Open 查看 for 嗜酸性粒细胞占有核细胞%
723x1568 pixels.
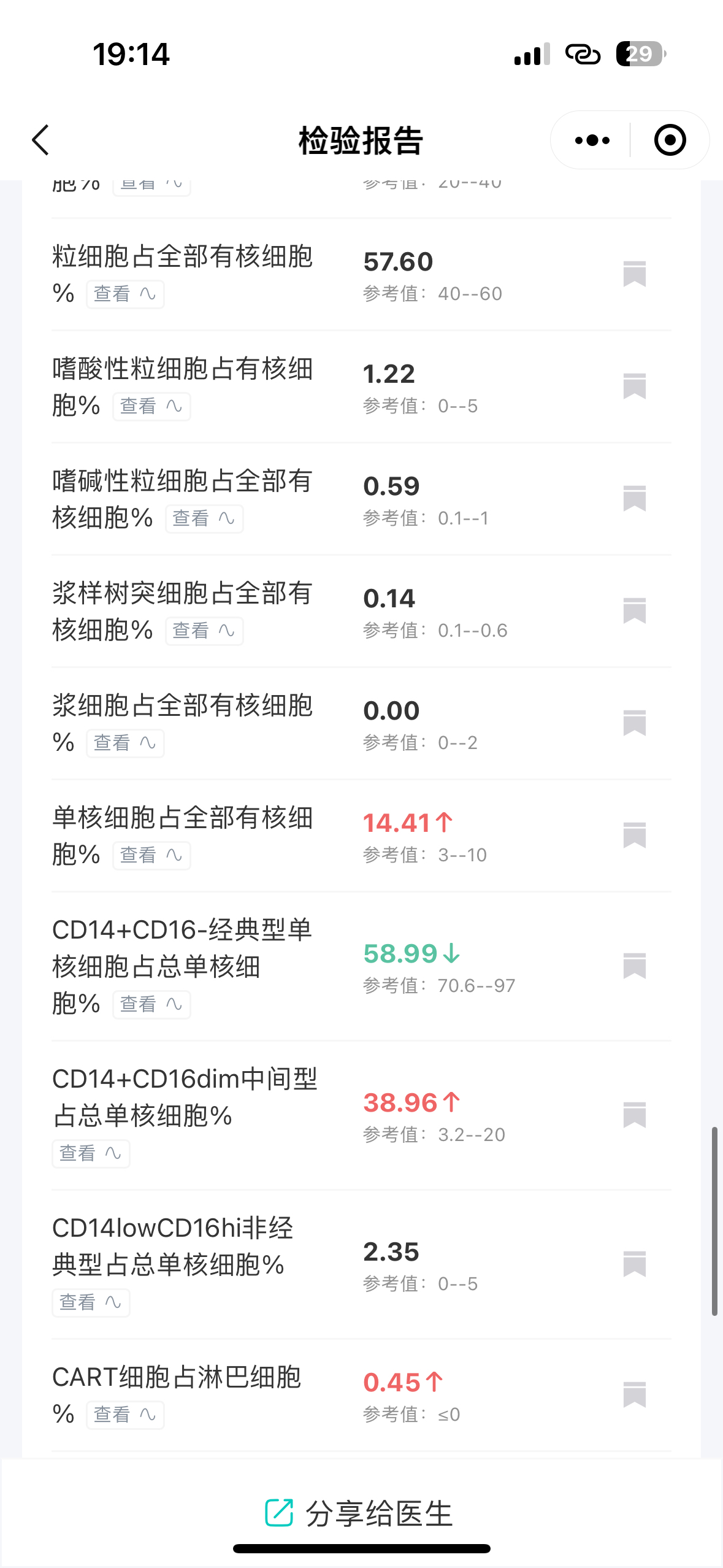coord(151,406)
